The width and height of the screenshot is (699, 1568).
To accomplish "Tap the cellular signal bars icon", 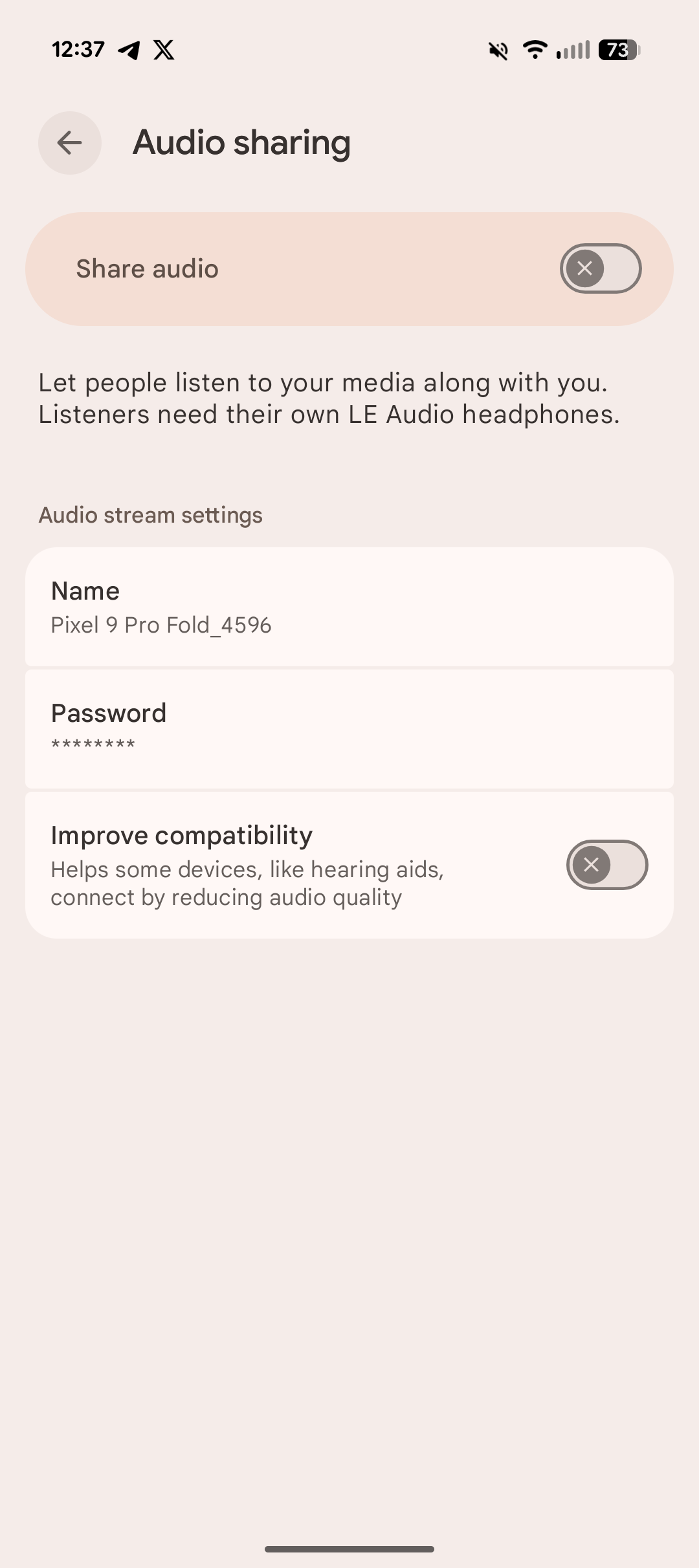I will click(572, 49).
